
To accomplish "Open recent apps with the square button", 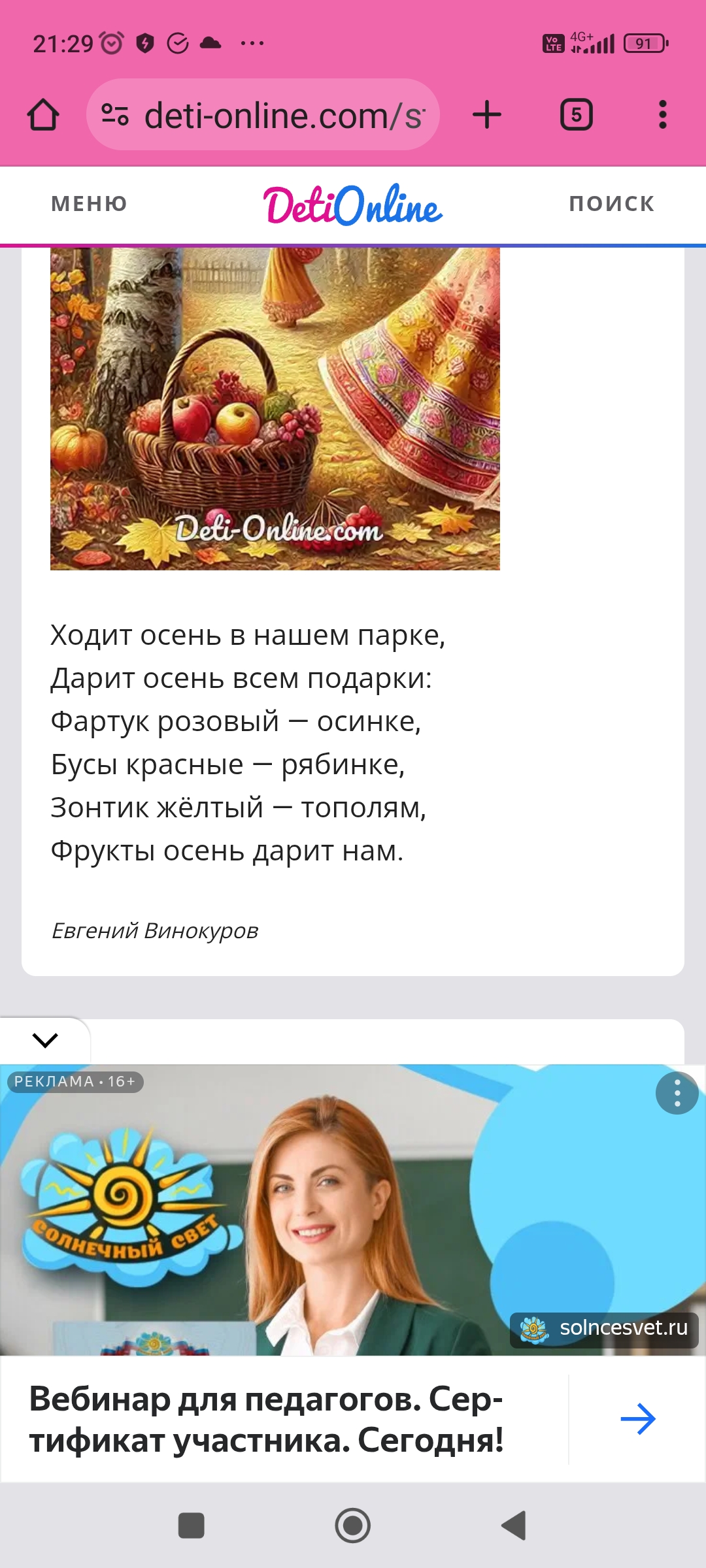I will click(192, 1526).
